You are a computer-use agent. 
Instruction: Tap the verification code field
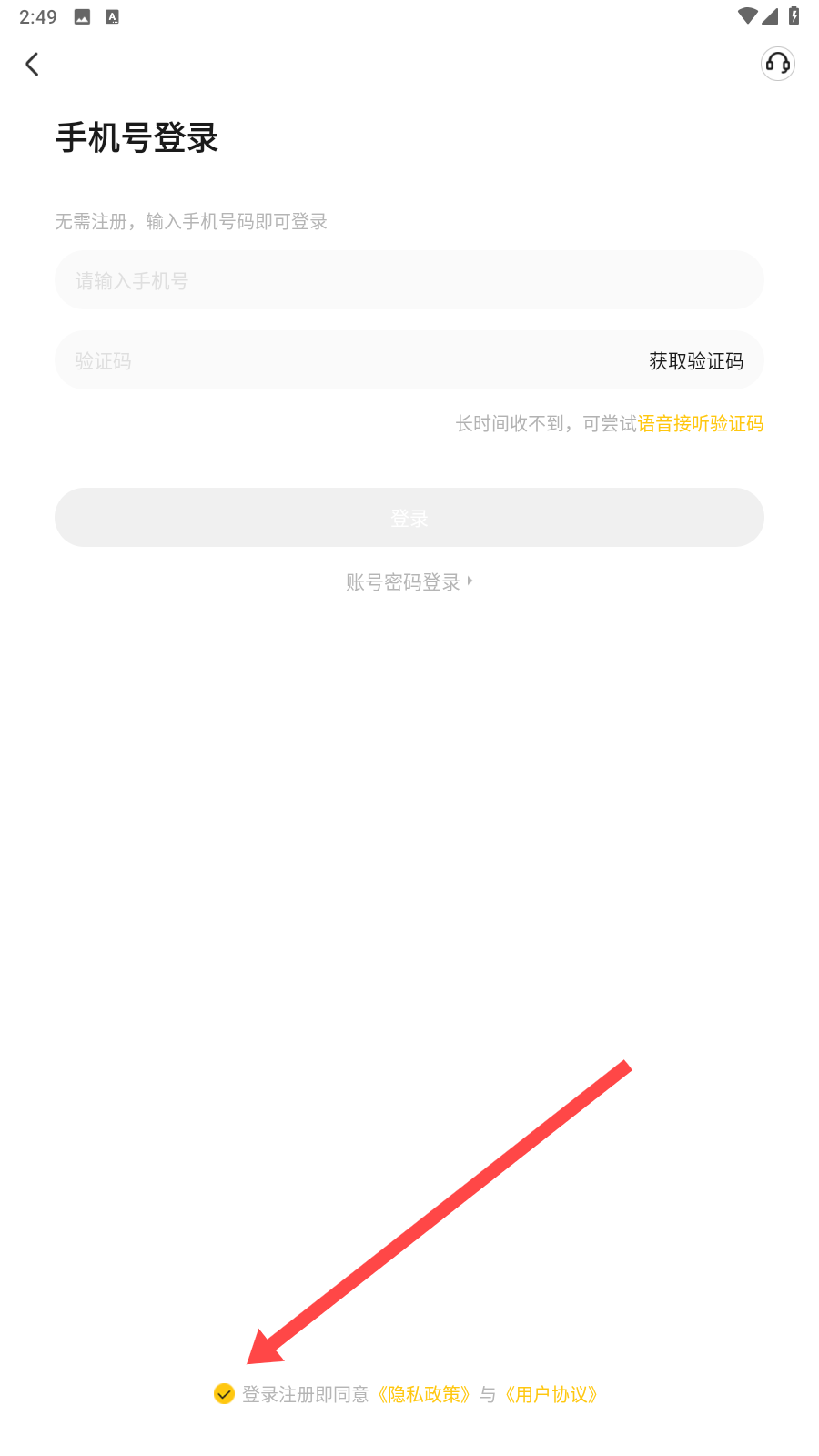tap(346, 360)
